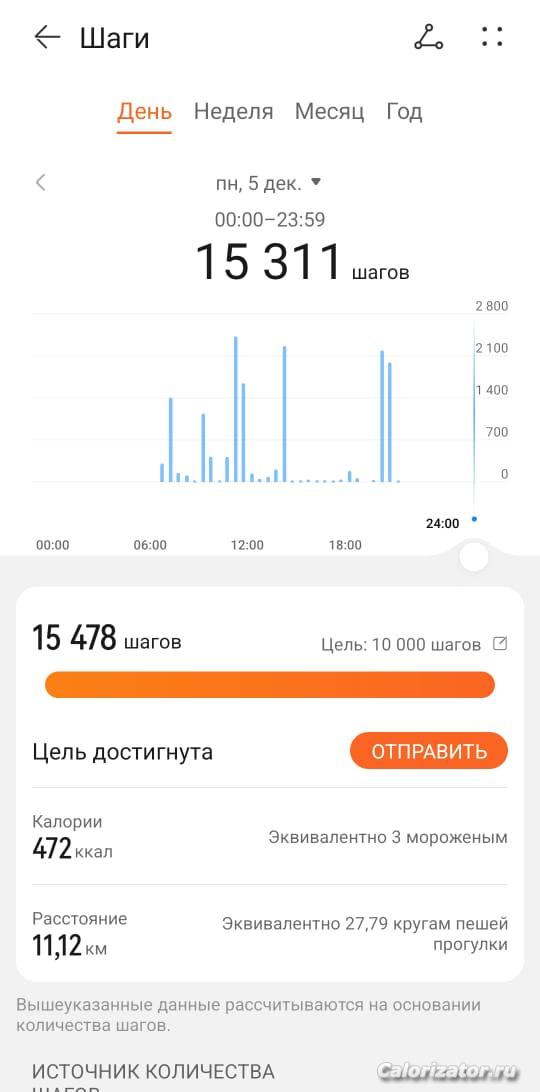Go back from the Шаги screen

point(47,38)
